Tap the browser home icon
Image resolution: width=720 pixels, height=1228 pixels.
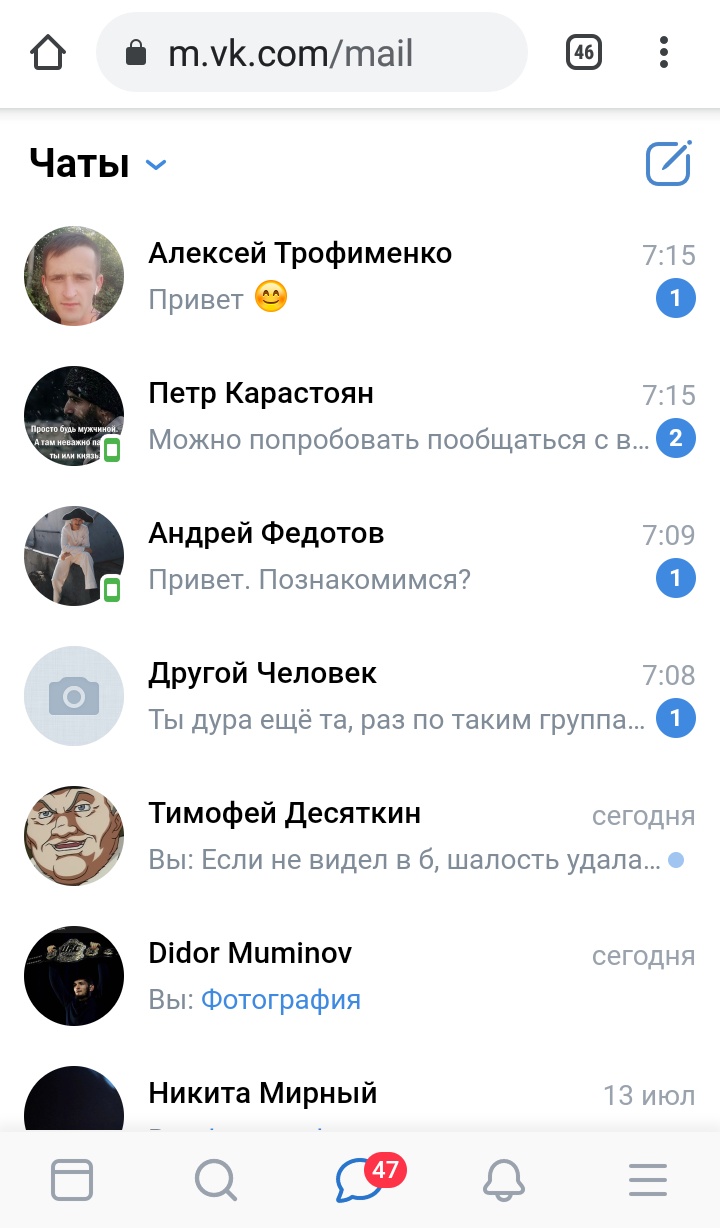[48, 52]
